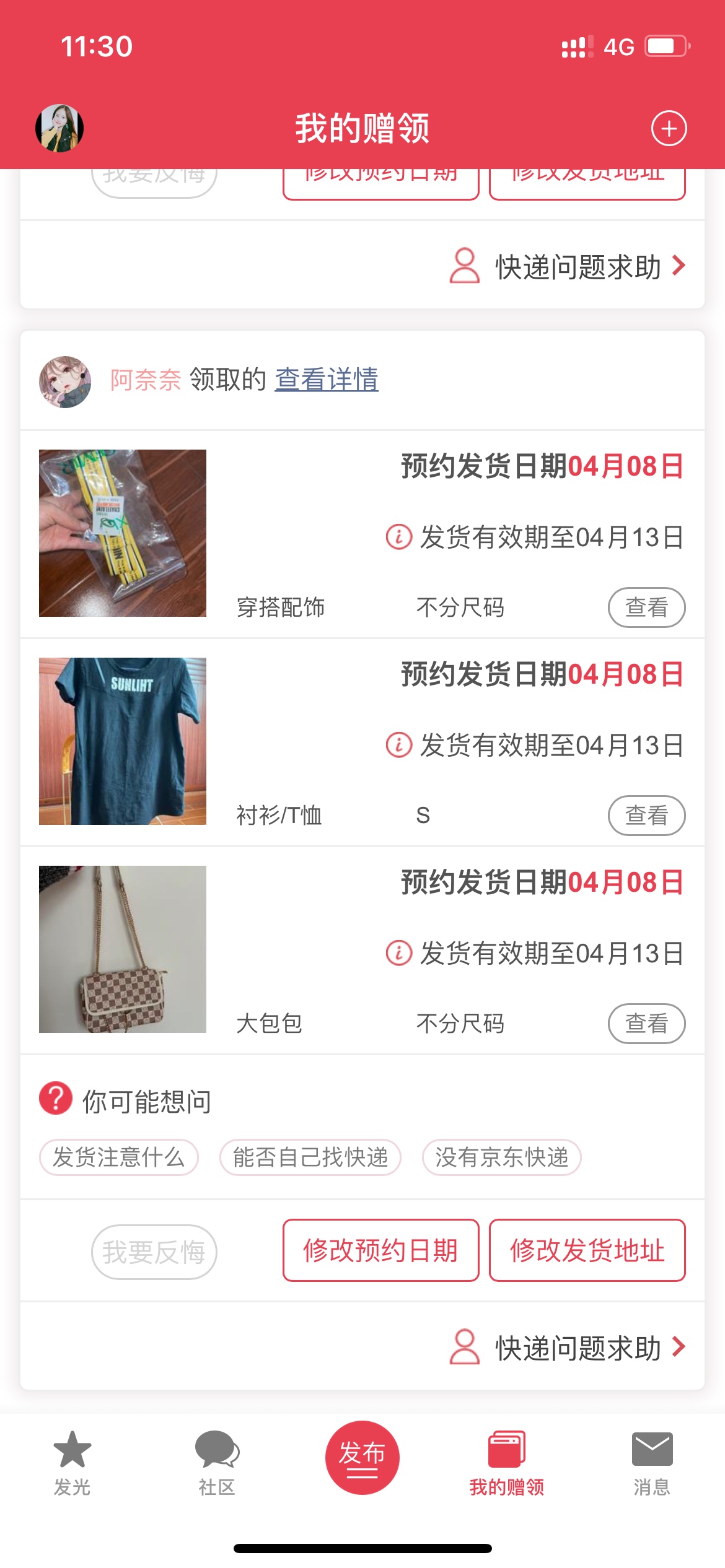The image size is (725, 1568).
Task: Switch to the 消息 tab
Action: click(651, 1461)
